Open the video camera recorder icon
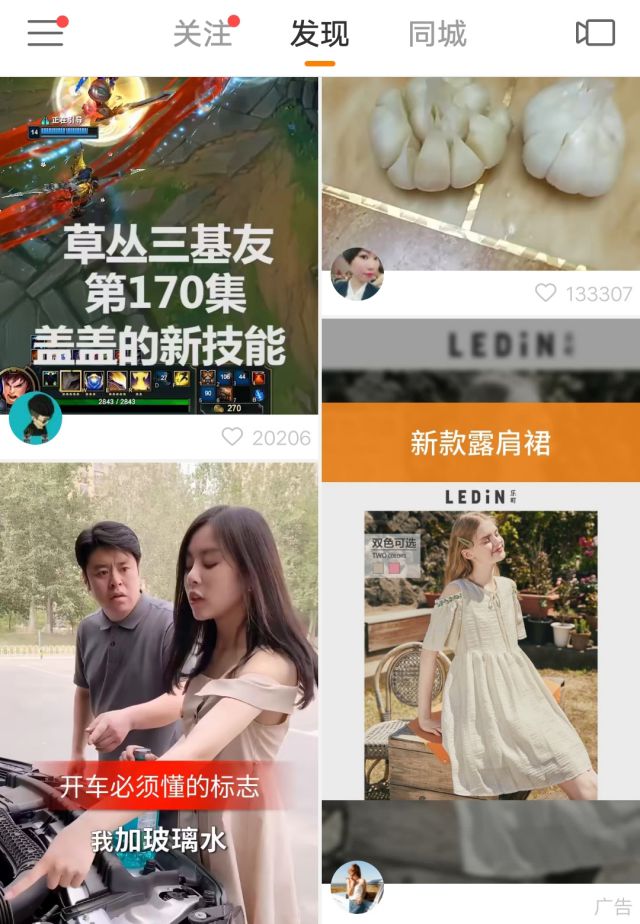This screenshot has width=640, height=924. 595,34
